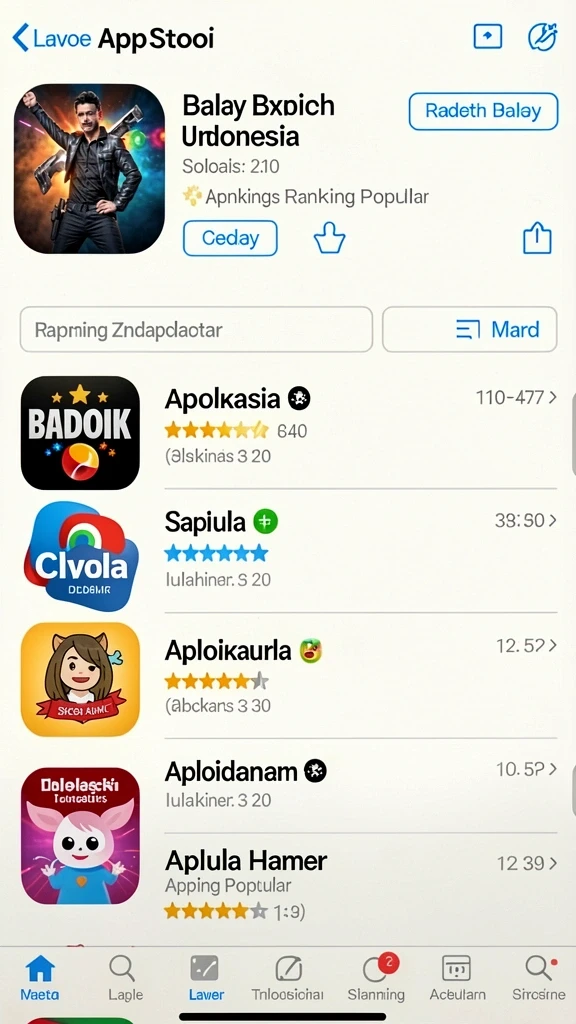Tap the Ceday button

click(x=230, y=238)
